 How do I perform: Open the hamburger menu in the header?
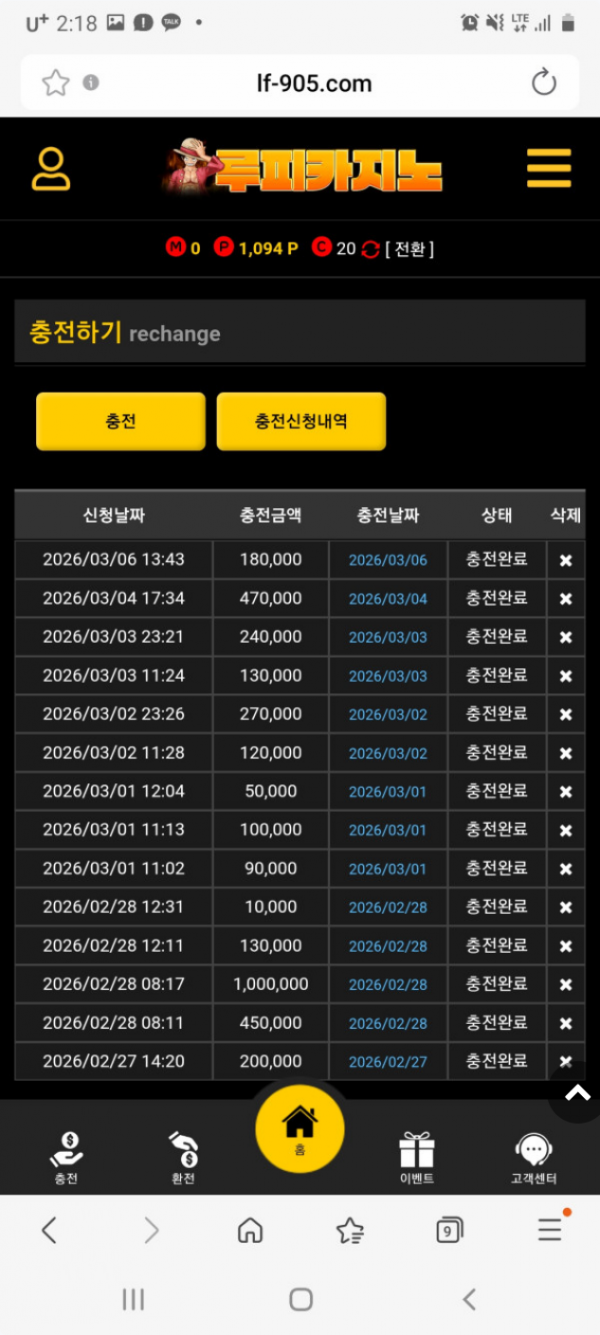click(x=549, y=168)
